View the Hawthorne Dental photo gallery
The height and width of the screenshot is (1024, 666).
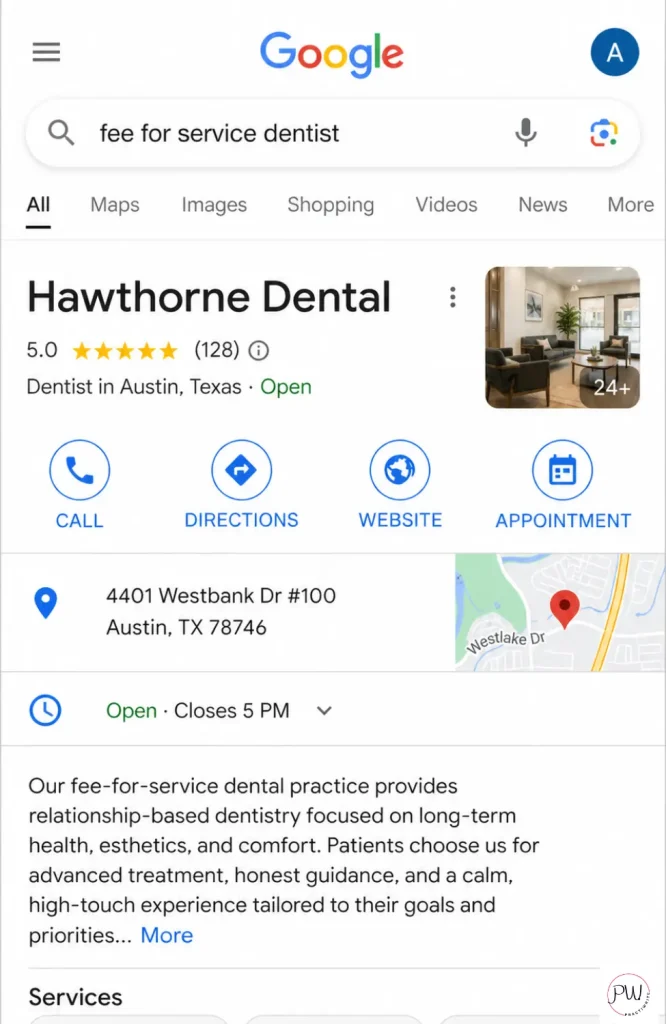[562, 337]
